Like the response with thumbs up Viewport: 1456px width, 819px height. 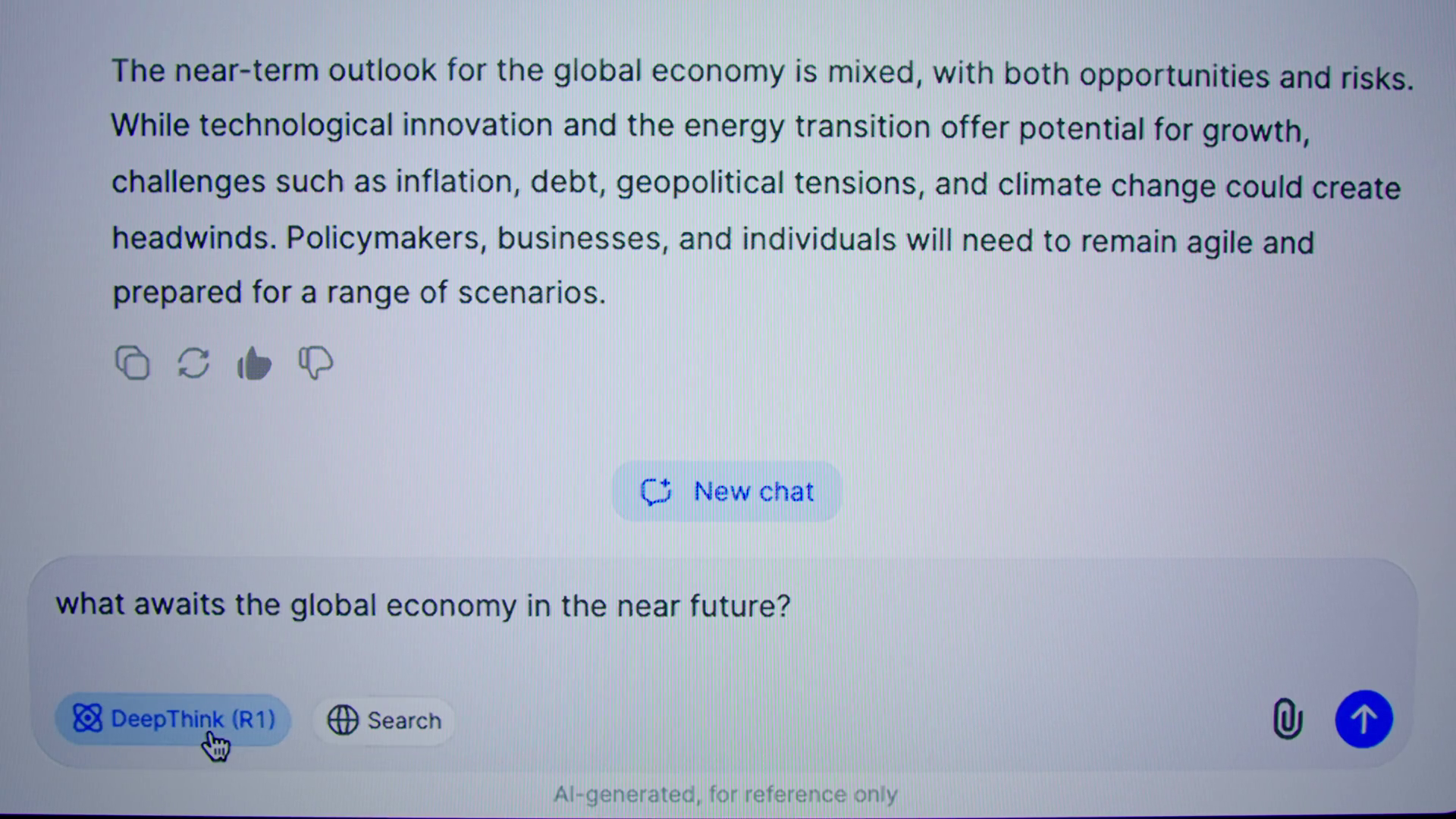(x=254, y=364)
